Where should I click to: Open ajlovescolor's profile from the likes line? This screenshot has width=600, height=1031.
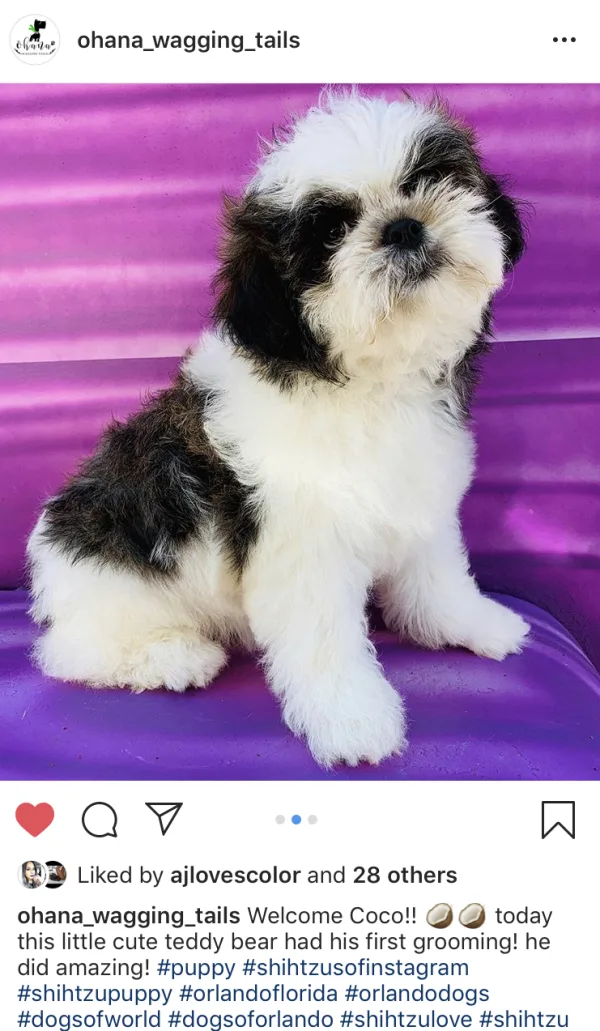point(233,875)
